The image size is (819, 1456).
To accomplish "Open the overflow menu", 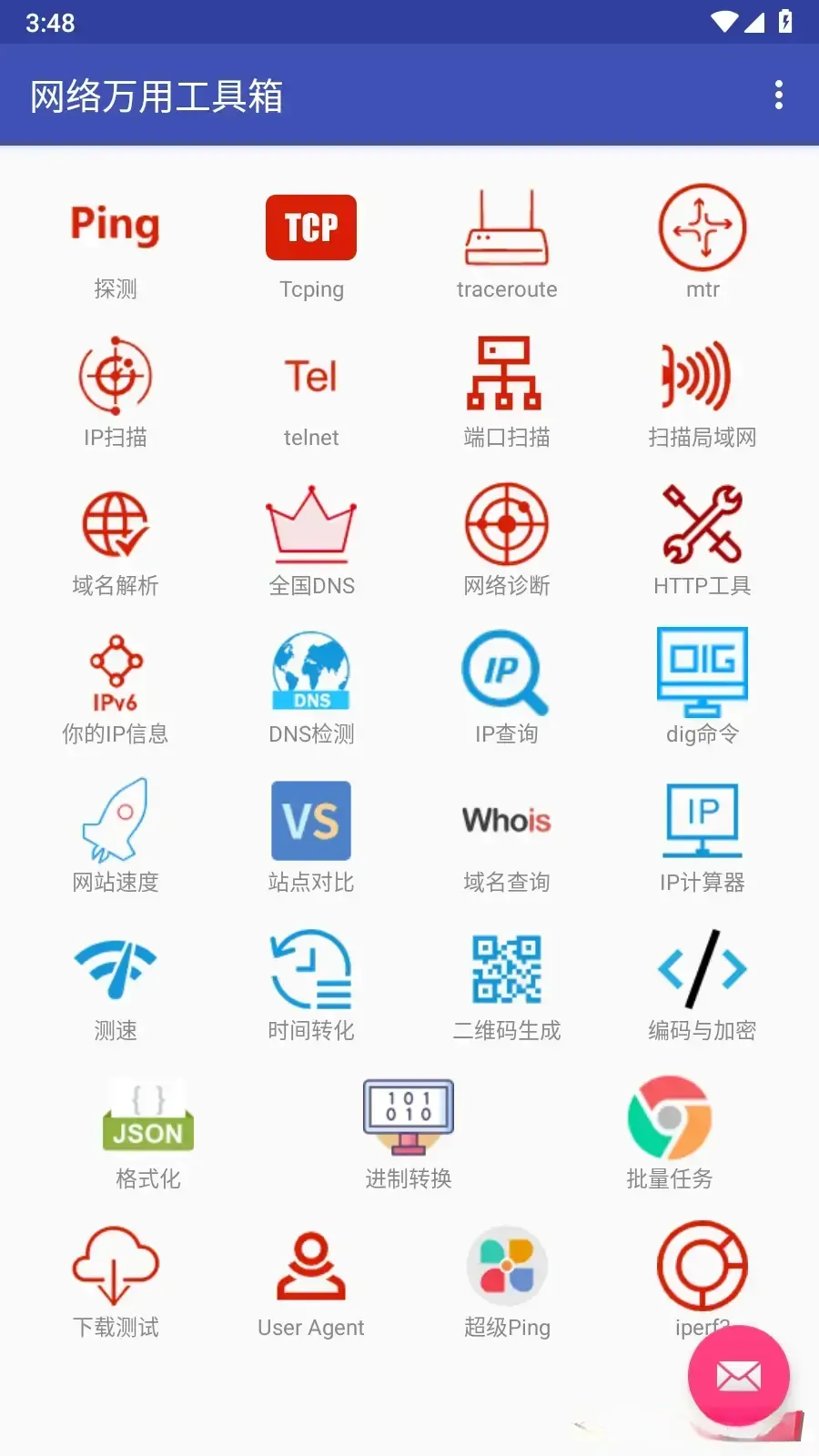I will coord(778,95).
